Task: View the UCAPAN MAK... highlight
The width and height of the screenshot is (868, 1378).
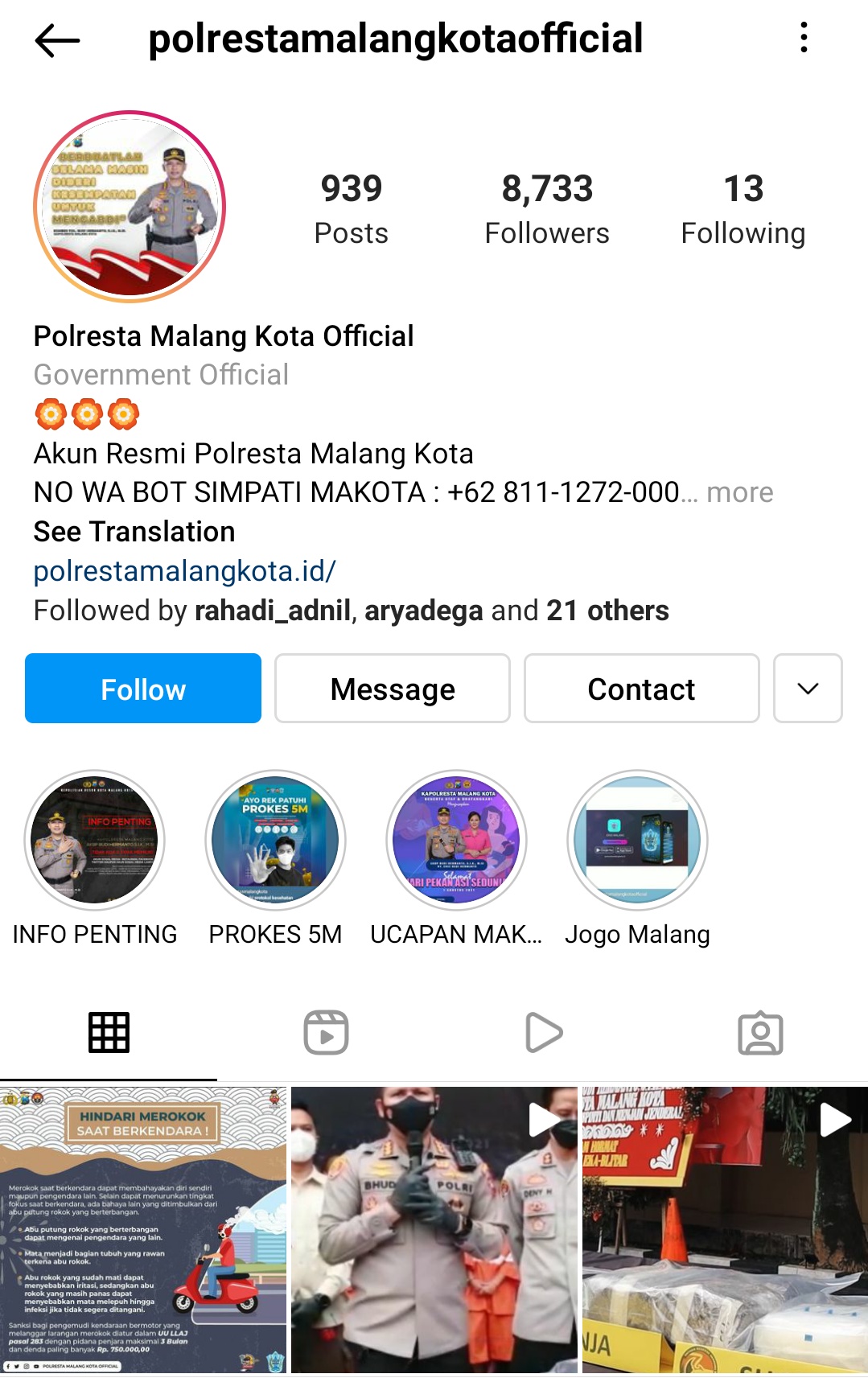Action: coord(456,840)
